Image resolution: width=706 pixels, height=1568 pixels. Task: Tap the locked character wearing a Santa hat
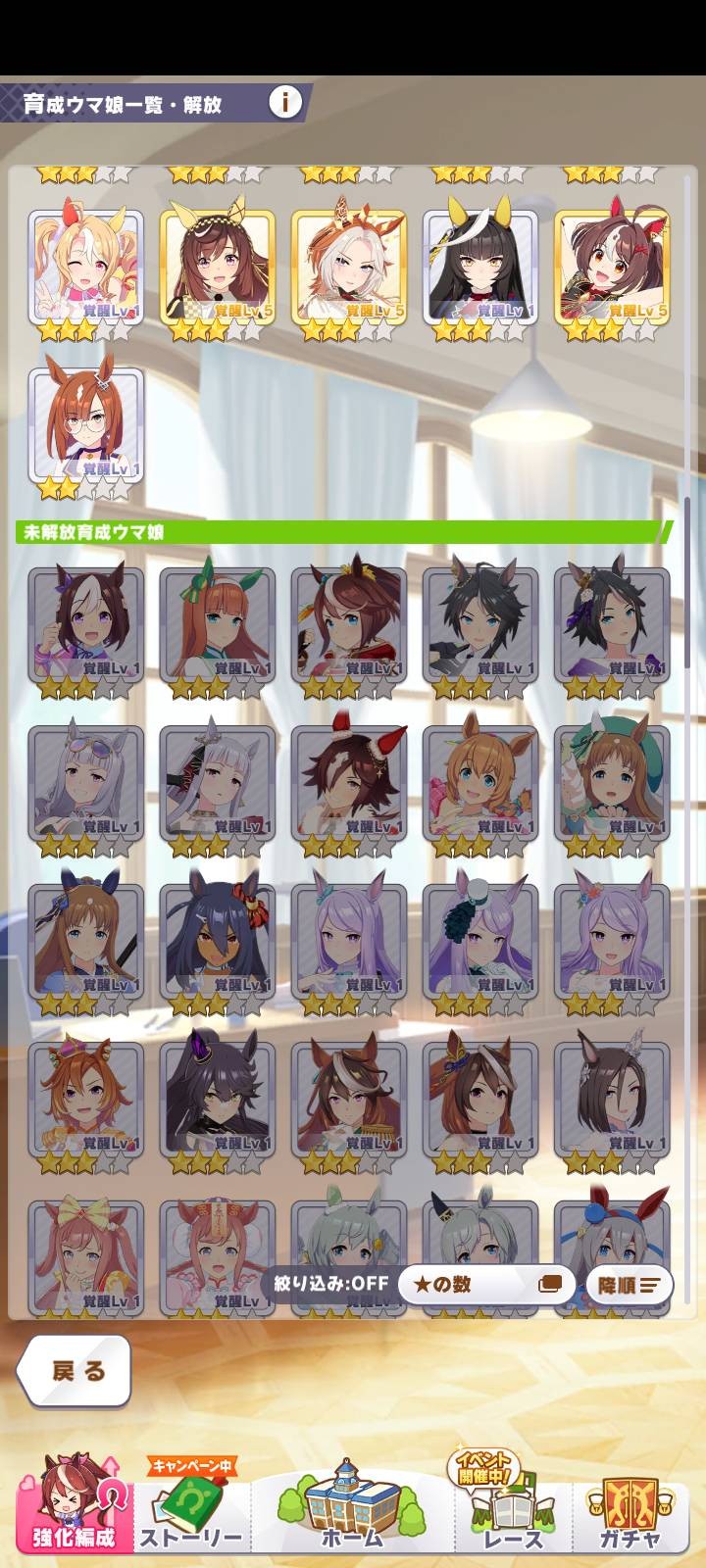[x=349, y=781]
